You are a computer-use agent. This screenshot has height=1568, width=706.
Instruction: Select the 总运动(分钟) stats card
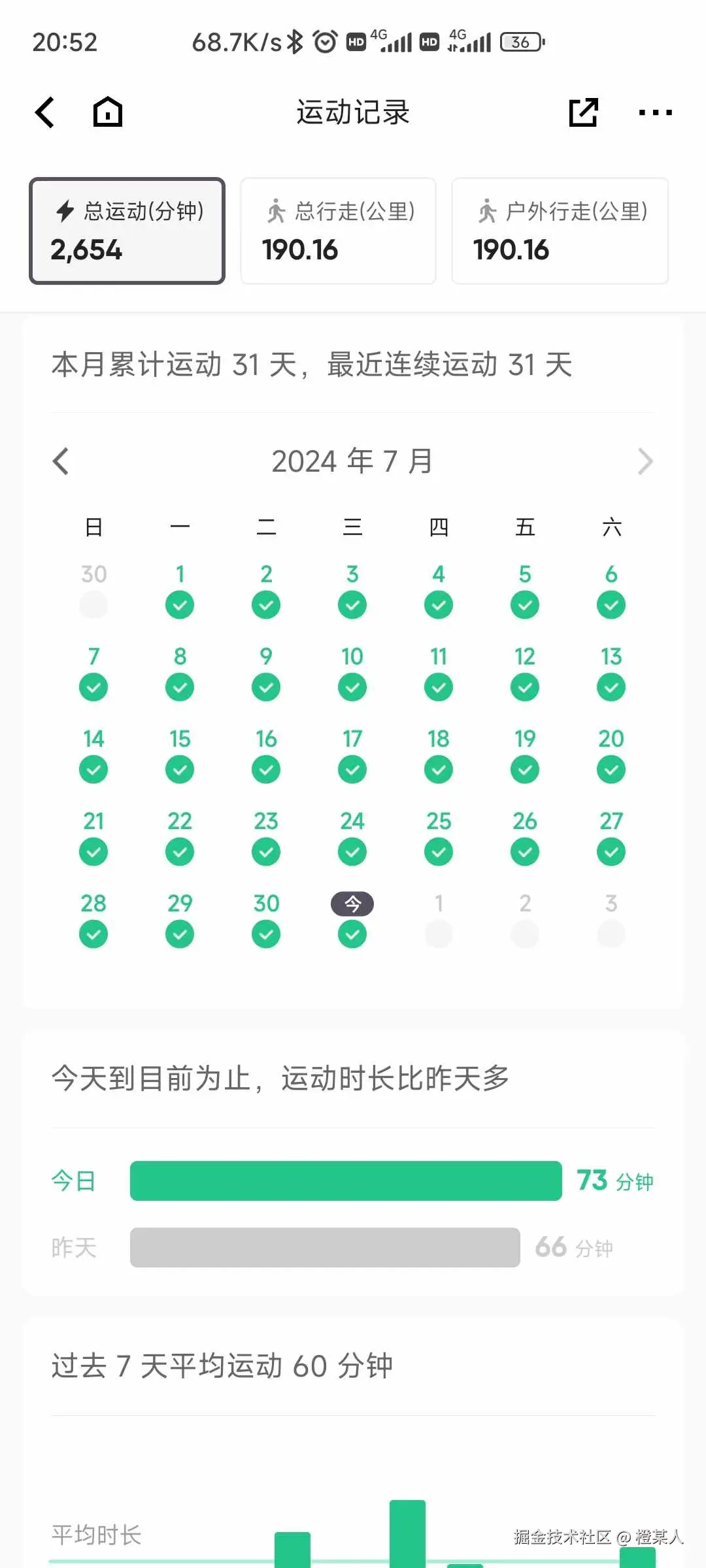coord(127,231)
